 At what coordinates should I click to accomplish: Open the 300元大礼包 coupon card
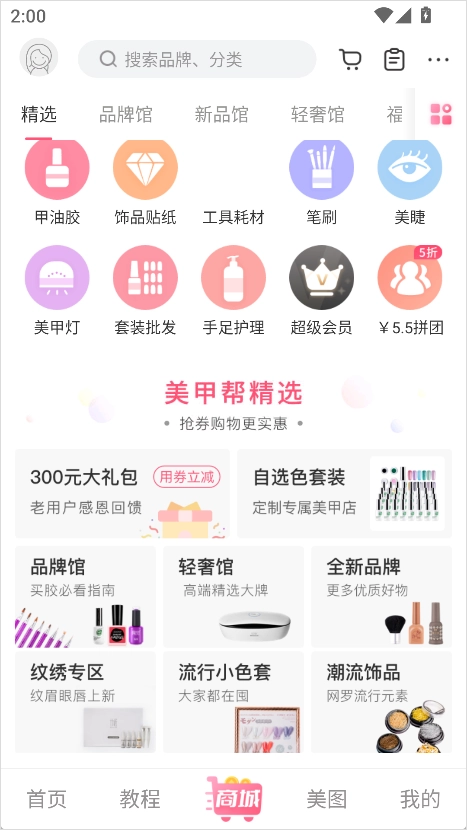122,493
